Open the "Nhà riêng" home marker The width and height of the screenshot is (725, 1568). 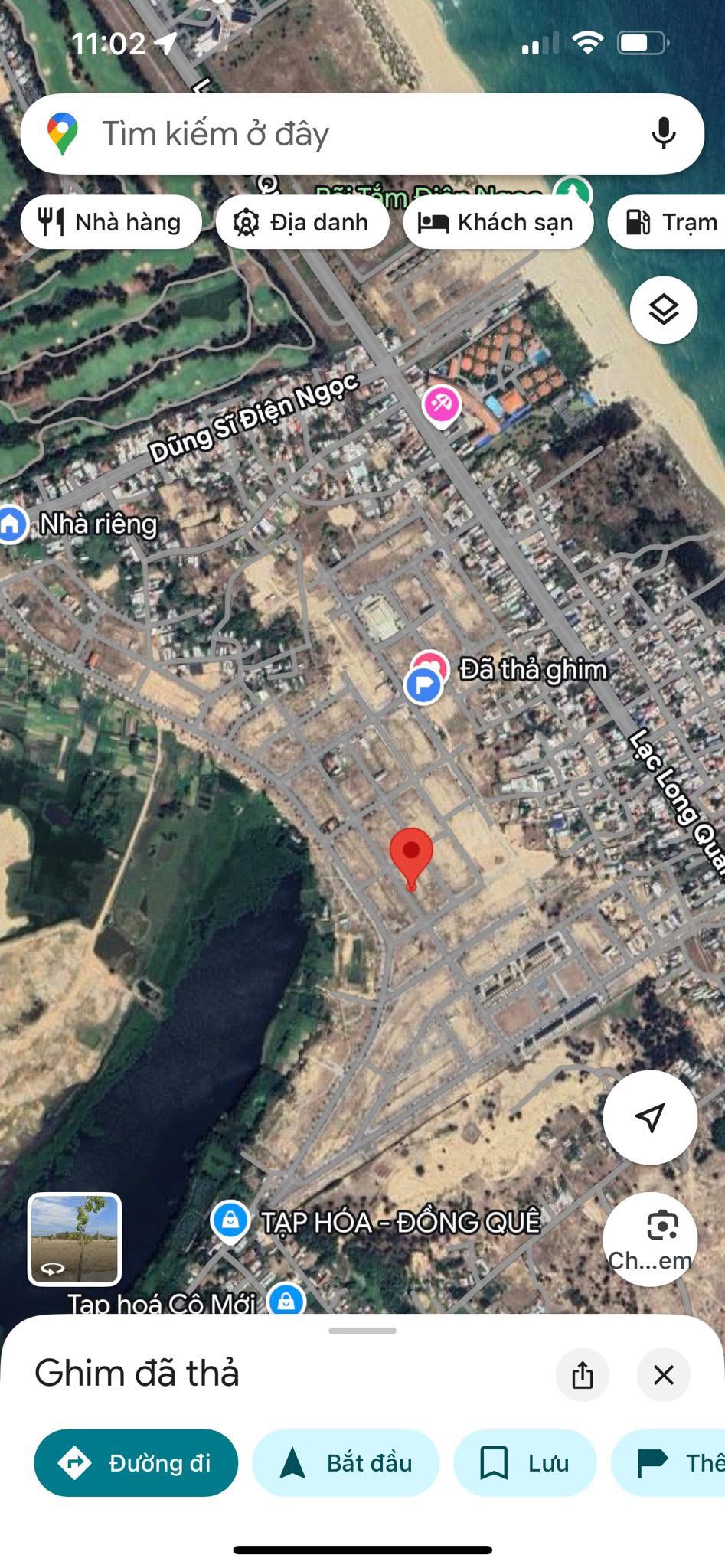pyautogui.click(x=12, y=525)
